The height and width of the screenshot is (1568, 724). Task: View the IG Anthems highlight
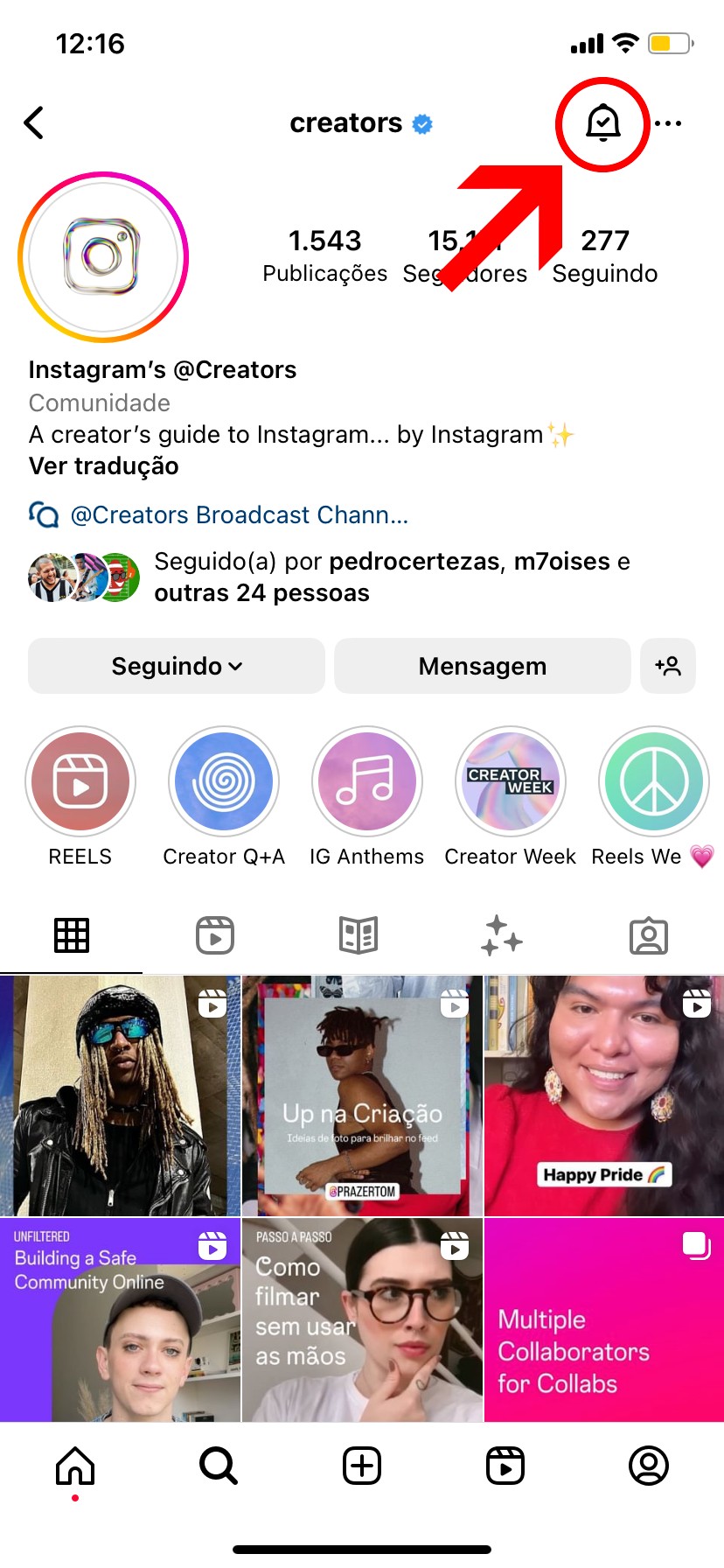click(x=367, y=781)
